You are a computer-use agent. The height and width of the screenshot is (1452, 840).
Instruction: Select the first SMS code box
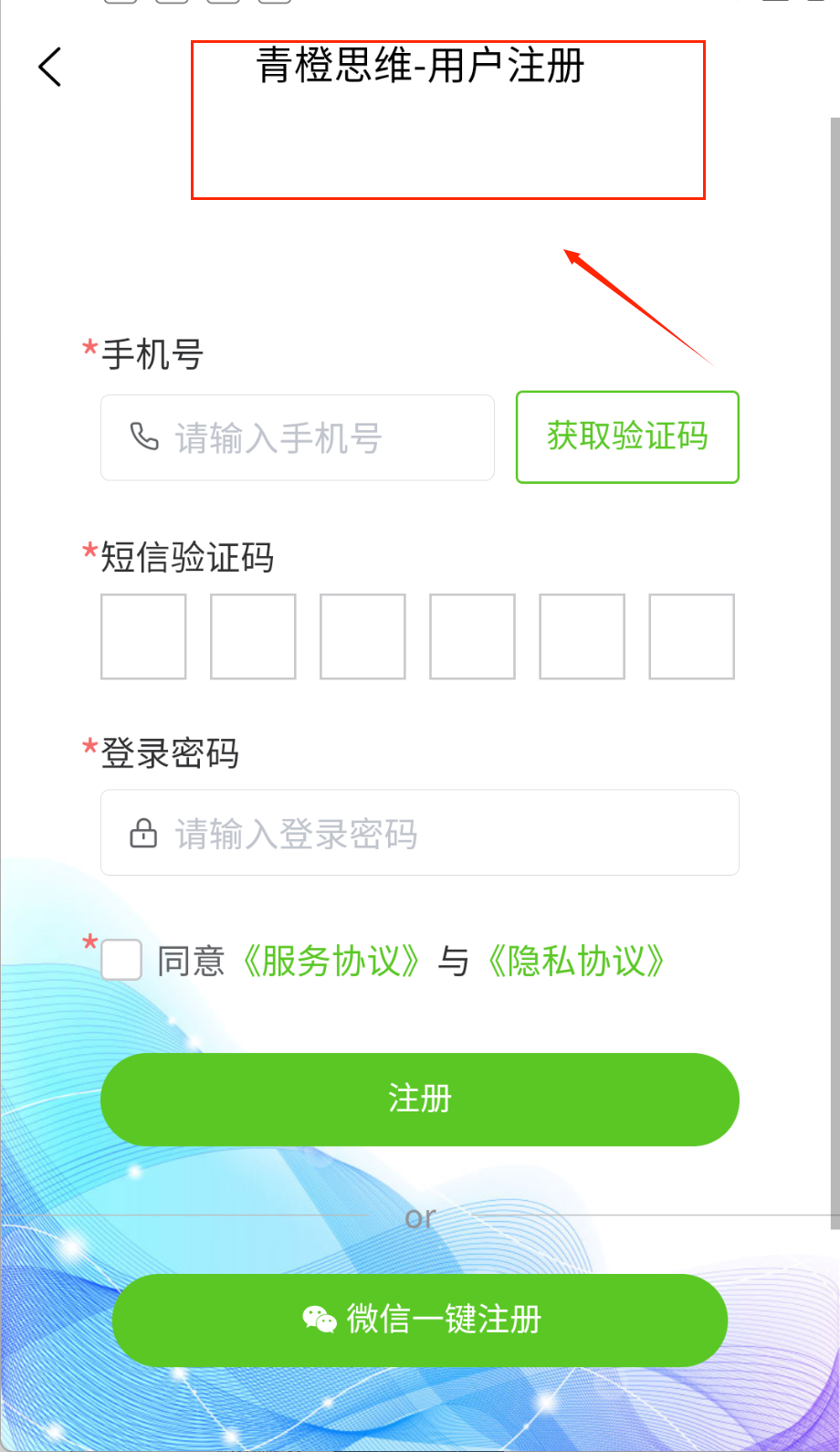coord(143,637)
